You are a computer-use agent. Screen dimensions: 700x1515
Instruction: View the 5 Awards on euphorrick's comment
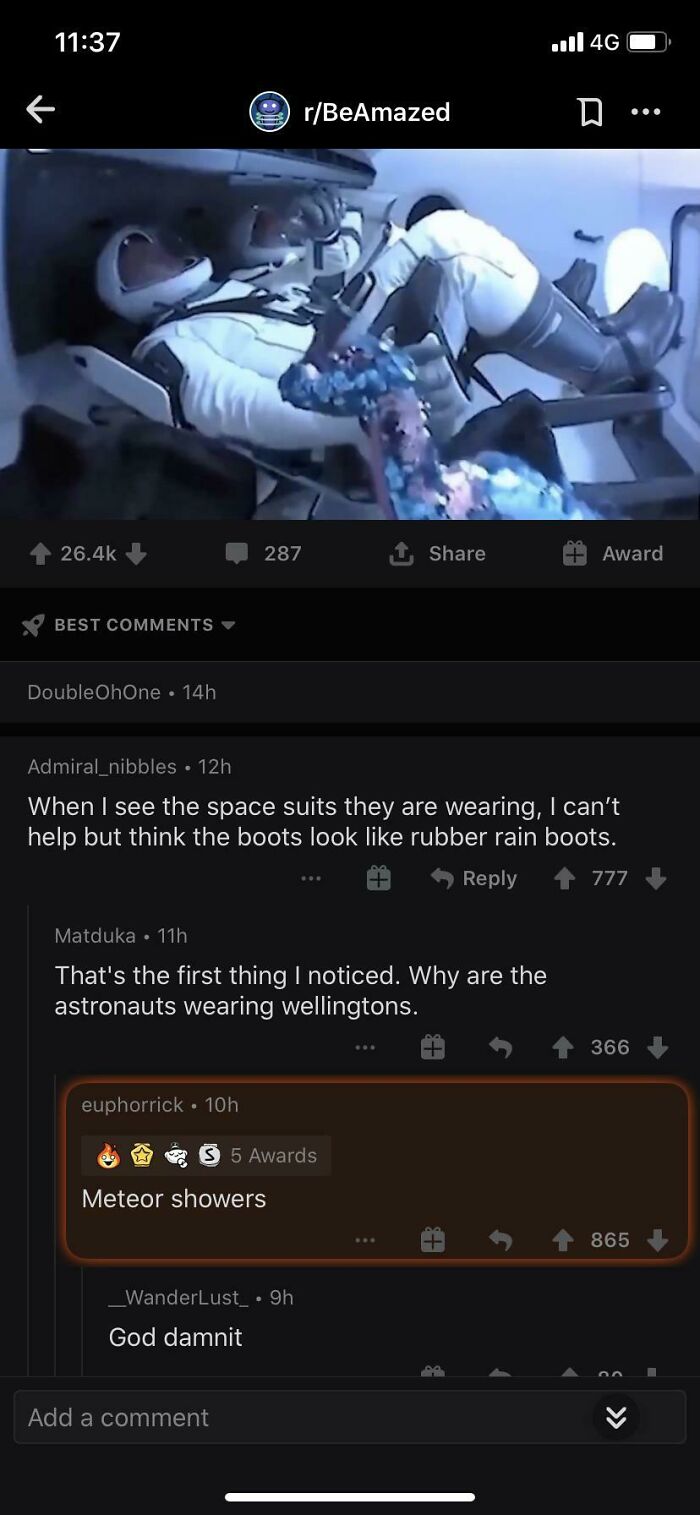coord(207,1155)
